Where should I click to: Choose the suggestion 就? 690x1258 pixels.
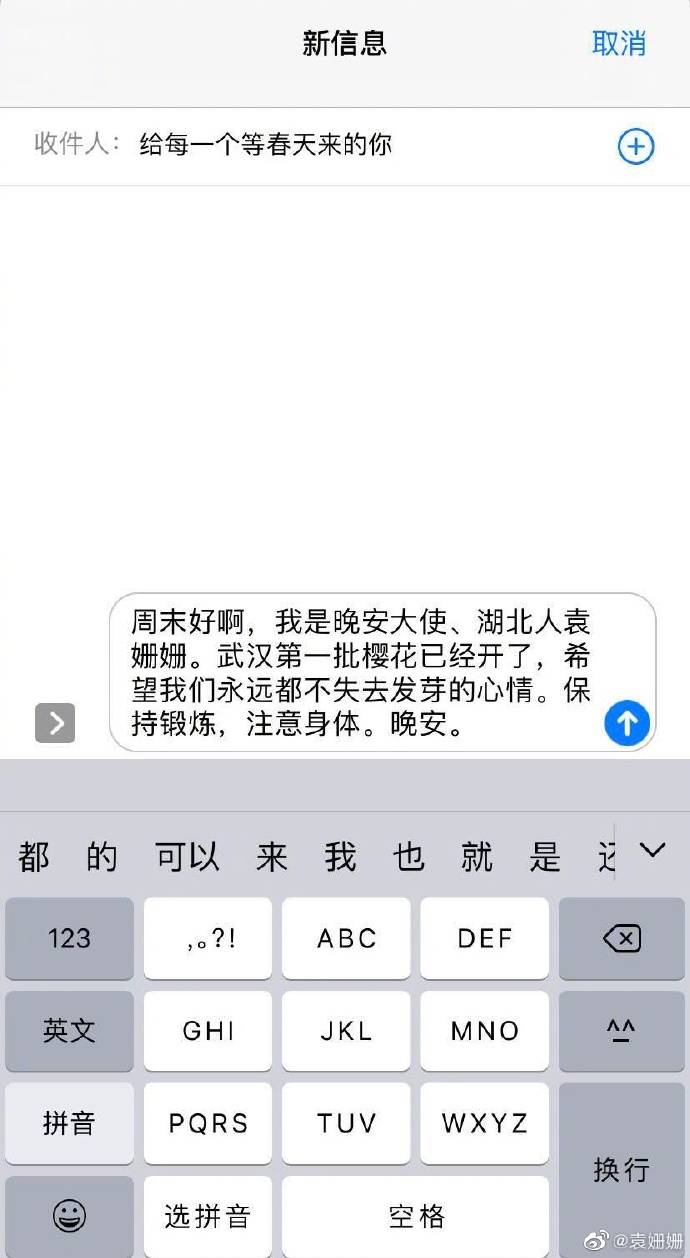tap(476, 857)
